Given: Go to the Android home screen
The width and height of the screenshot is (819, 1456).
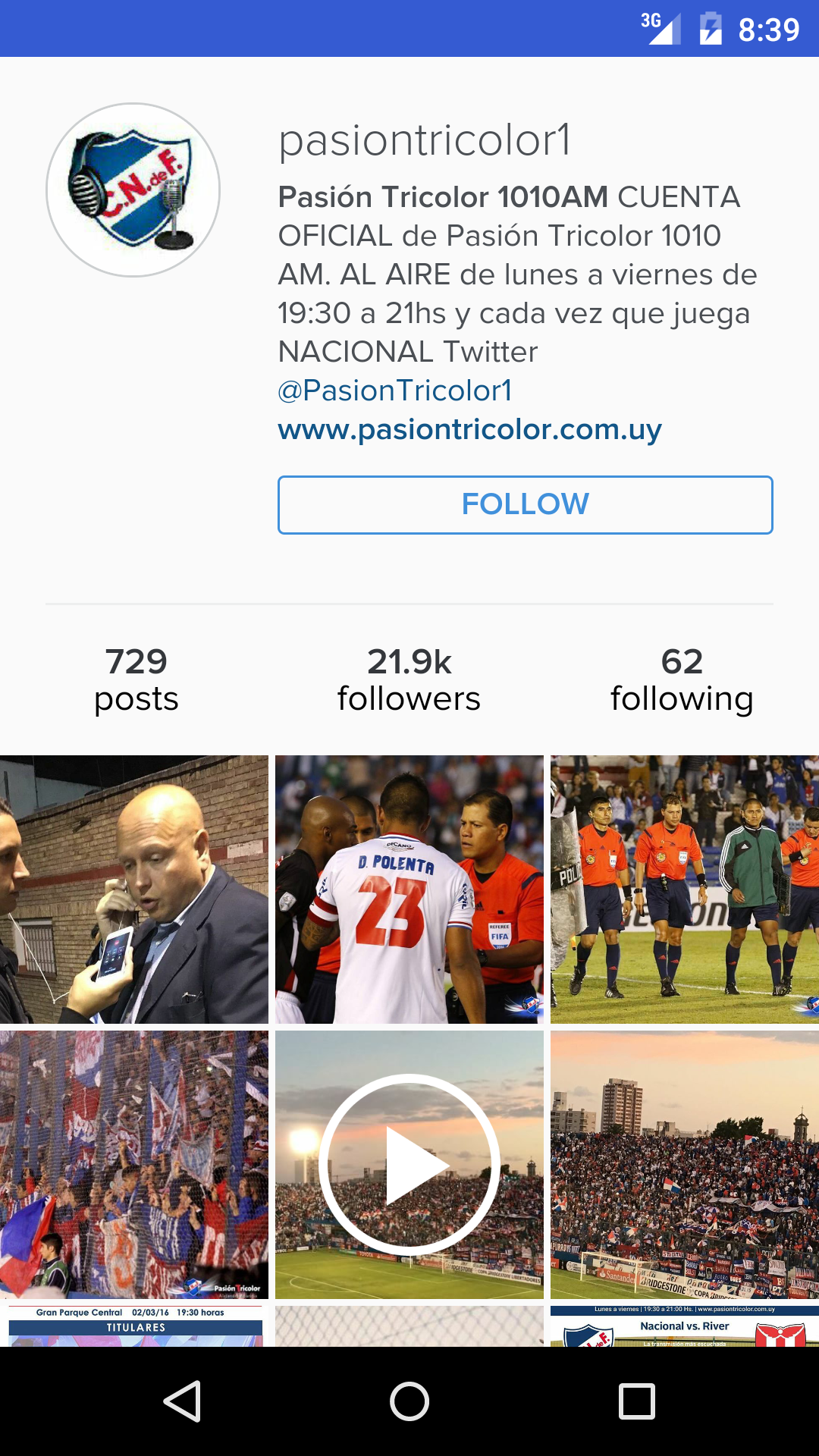Looking at the screenshot, I should pyautogui.click(x=409, y=1401).
